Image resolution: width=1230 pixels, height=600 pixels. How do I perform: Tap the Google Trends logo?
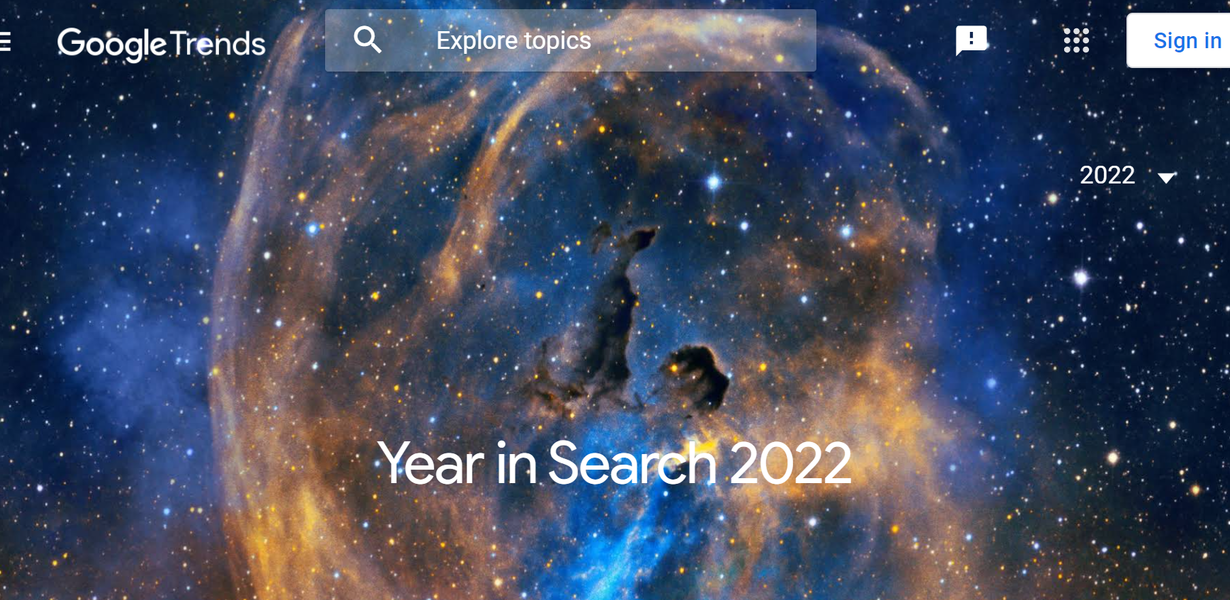161,43
